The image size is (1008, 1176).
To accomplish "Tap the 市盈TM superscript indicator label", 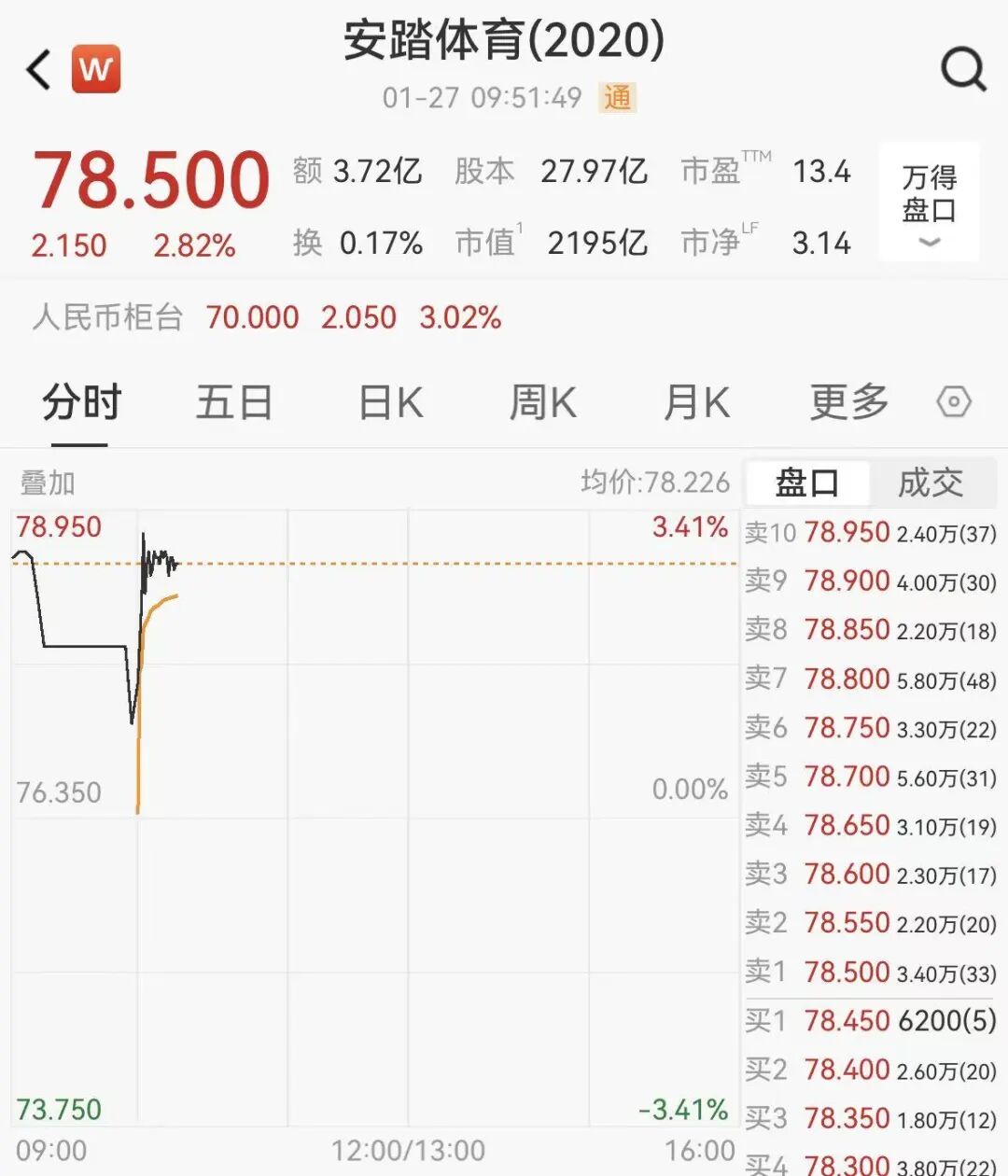I will coord(729,170).
